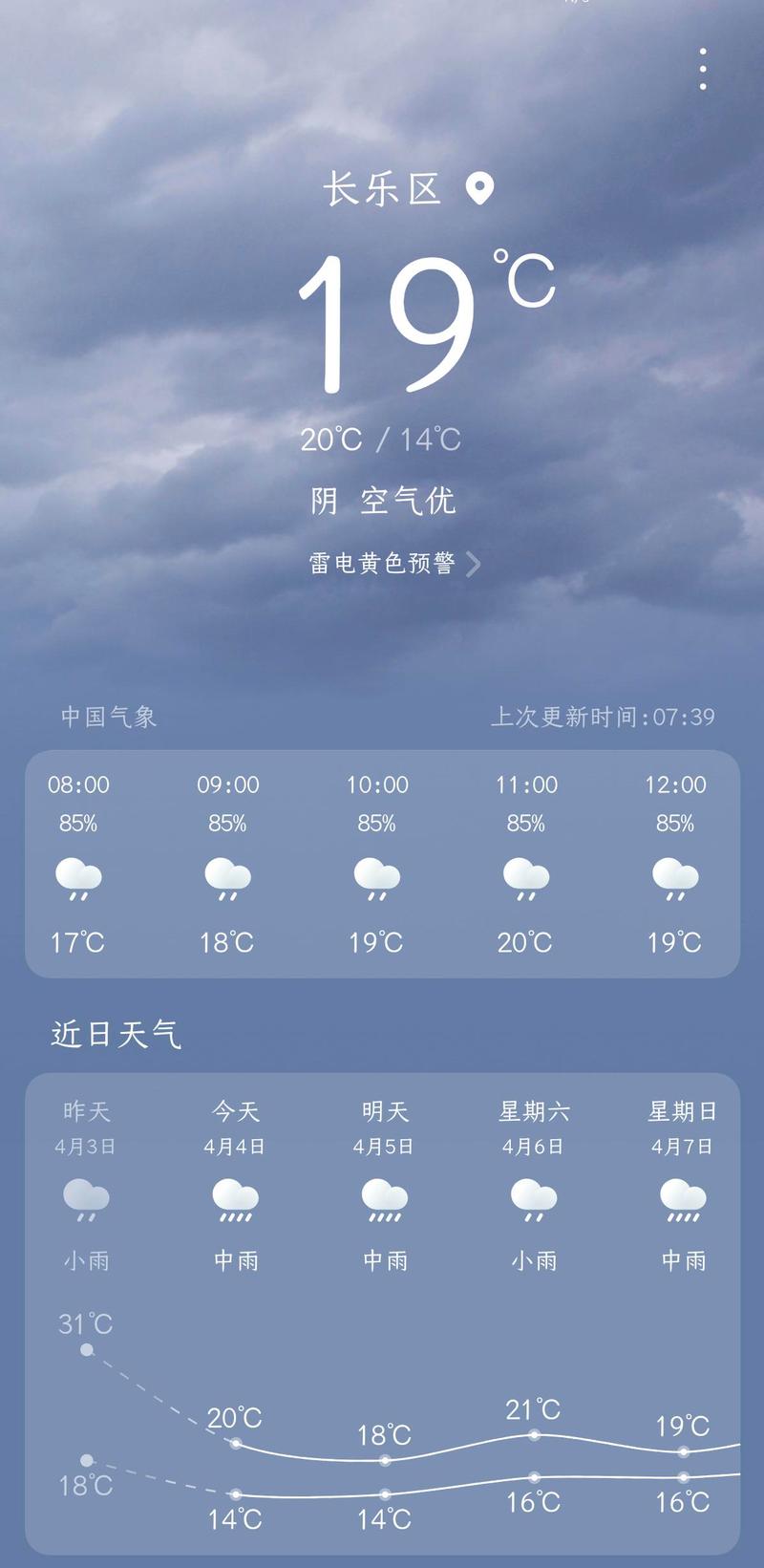
Task: Expand the 今天 forecast column
Action: tap(234, 1185)
